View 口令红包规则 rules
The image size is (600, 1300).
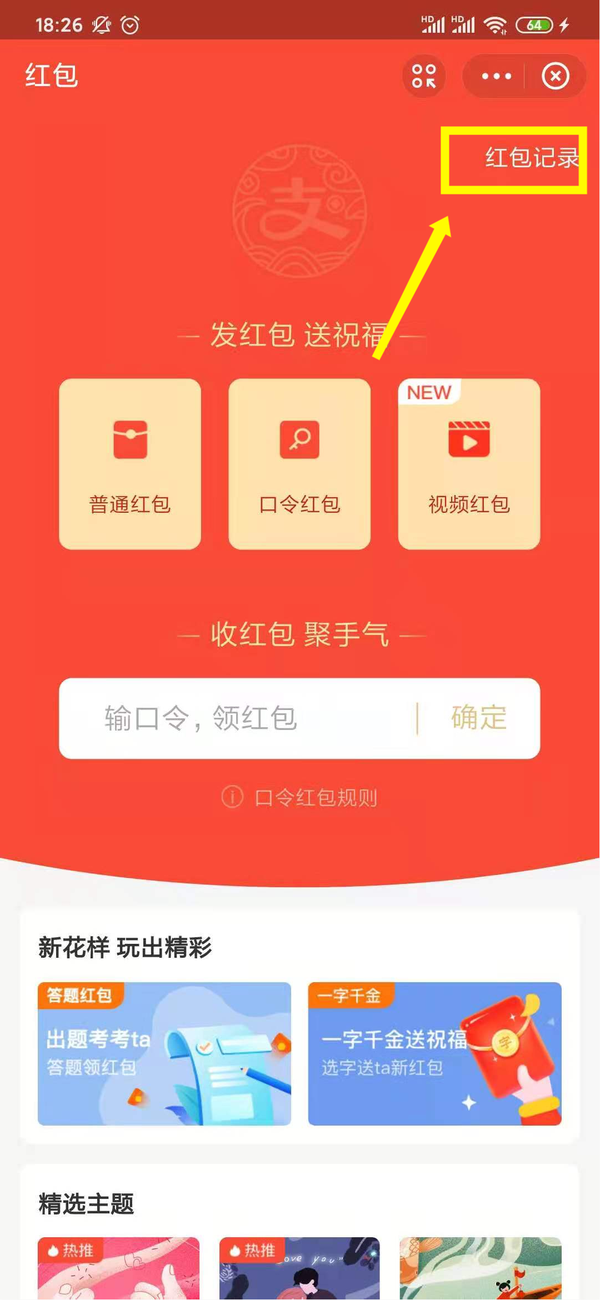point(300,798)
